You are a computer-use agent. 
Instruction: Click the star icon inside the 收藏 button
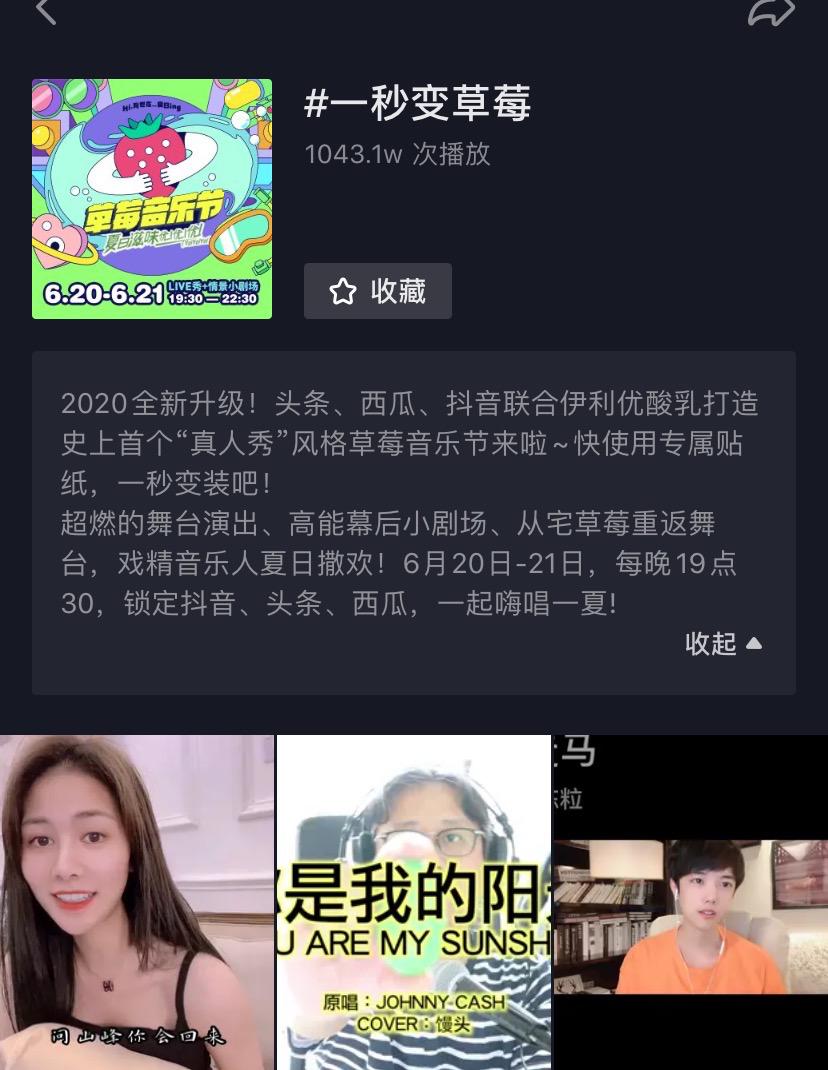coord(343,291)
